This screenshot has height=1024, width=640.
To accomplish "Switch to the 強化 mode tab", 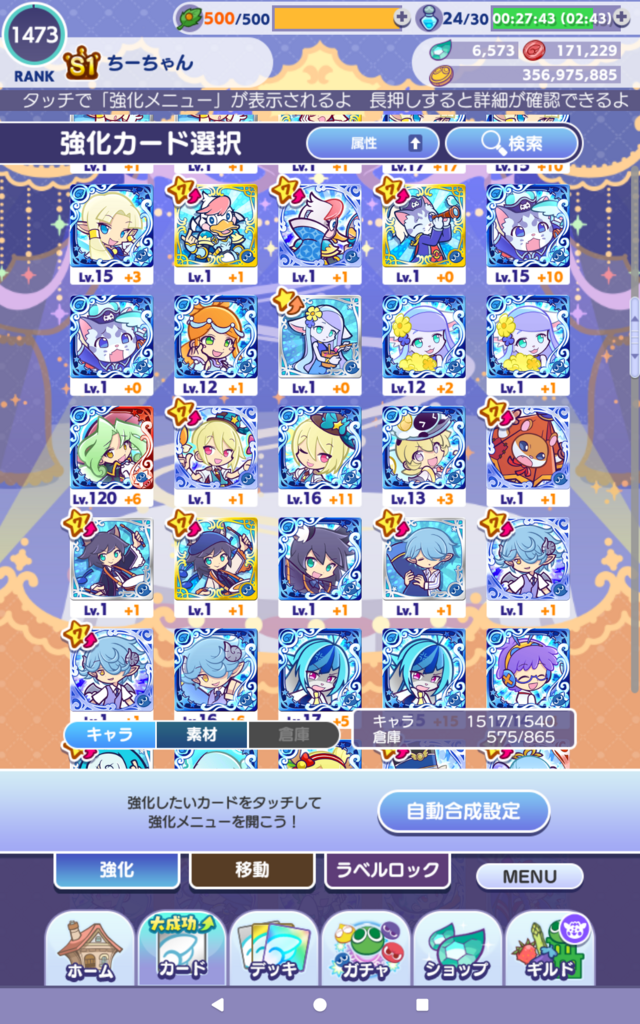I will click(117, 870).
